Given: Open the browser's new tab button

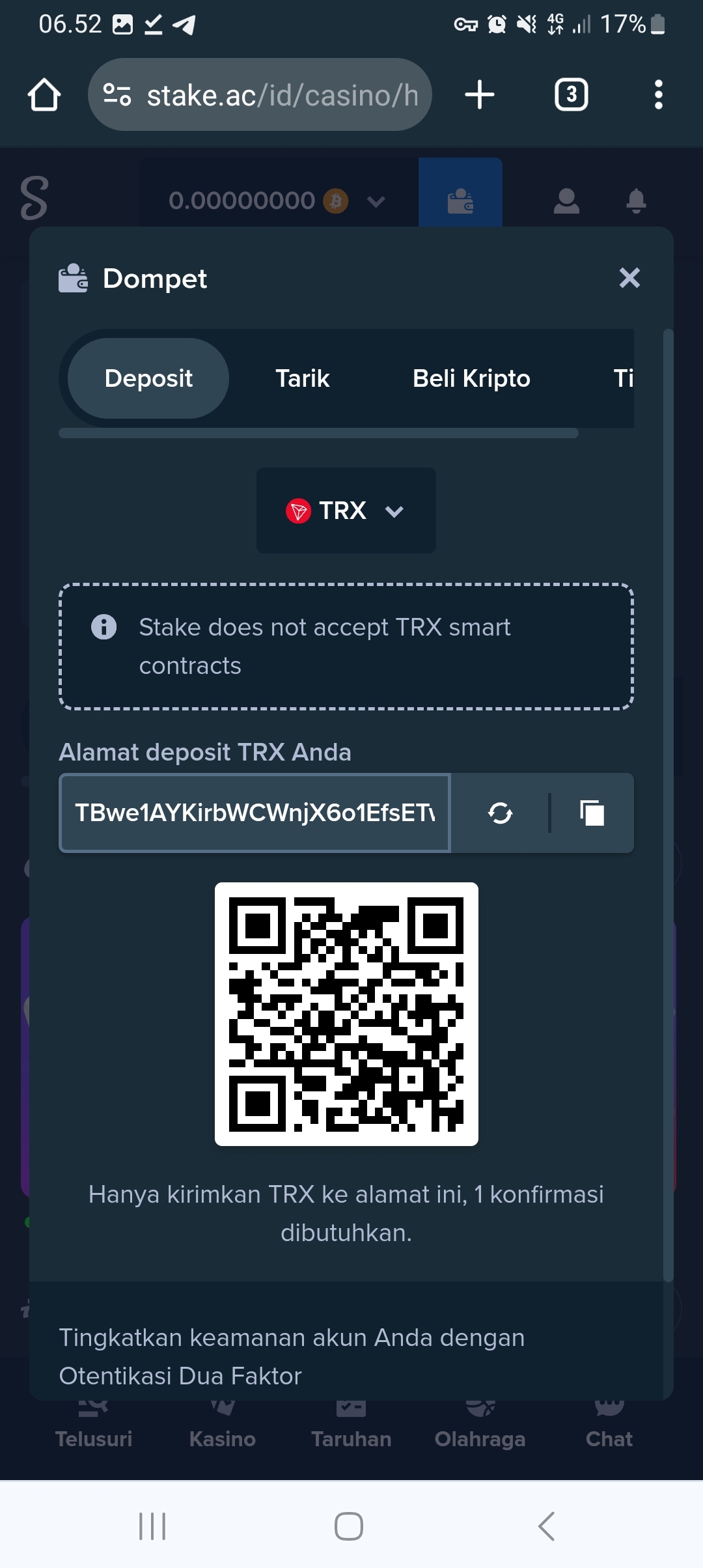Looking at the screenshot, I should pyautogui.click(x=480, y=95).
